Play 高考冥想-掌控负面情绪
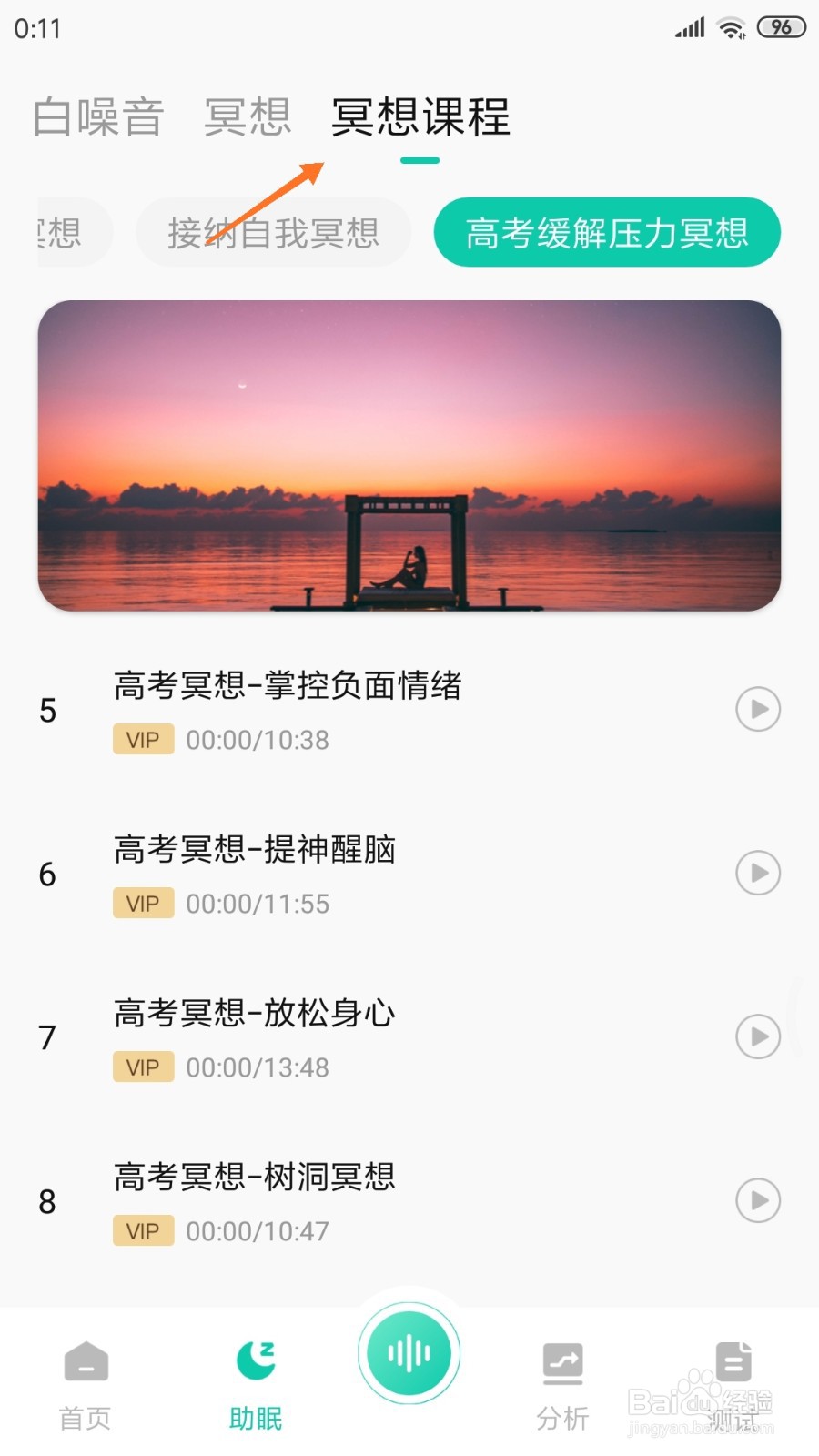Viewport: 819px width, 1456px height. [x=758, y=709]
